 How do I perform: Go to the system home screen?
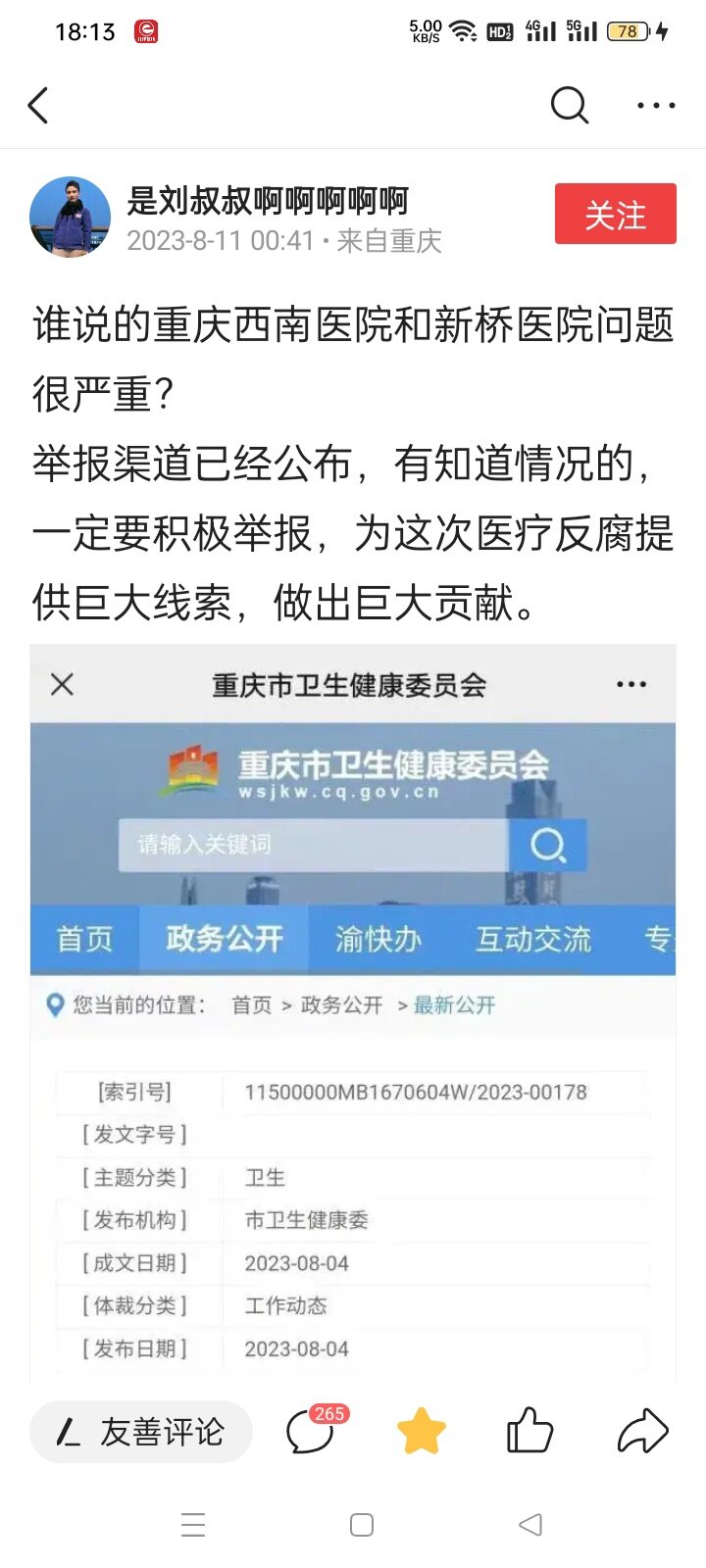(x=362, y=1525)
